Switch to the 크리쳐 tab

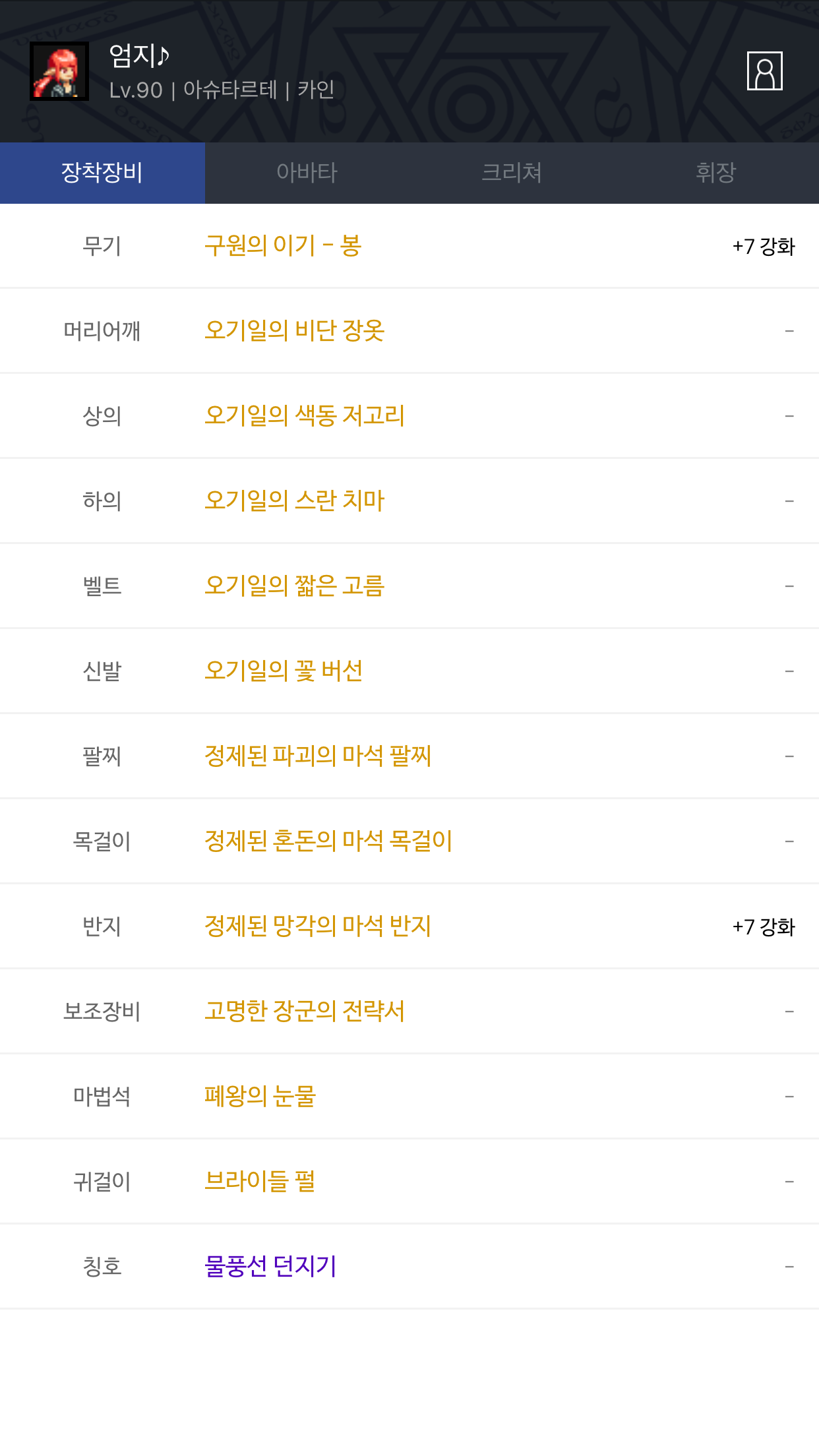pyautogui.click(x=512, y=173)
